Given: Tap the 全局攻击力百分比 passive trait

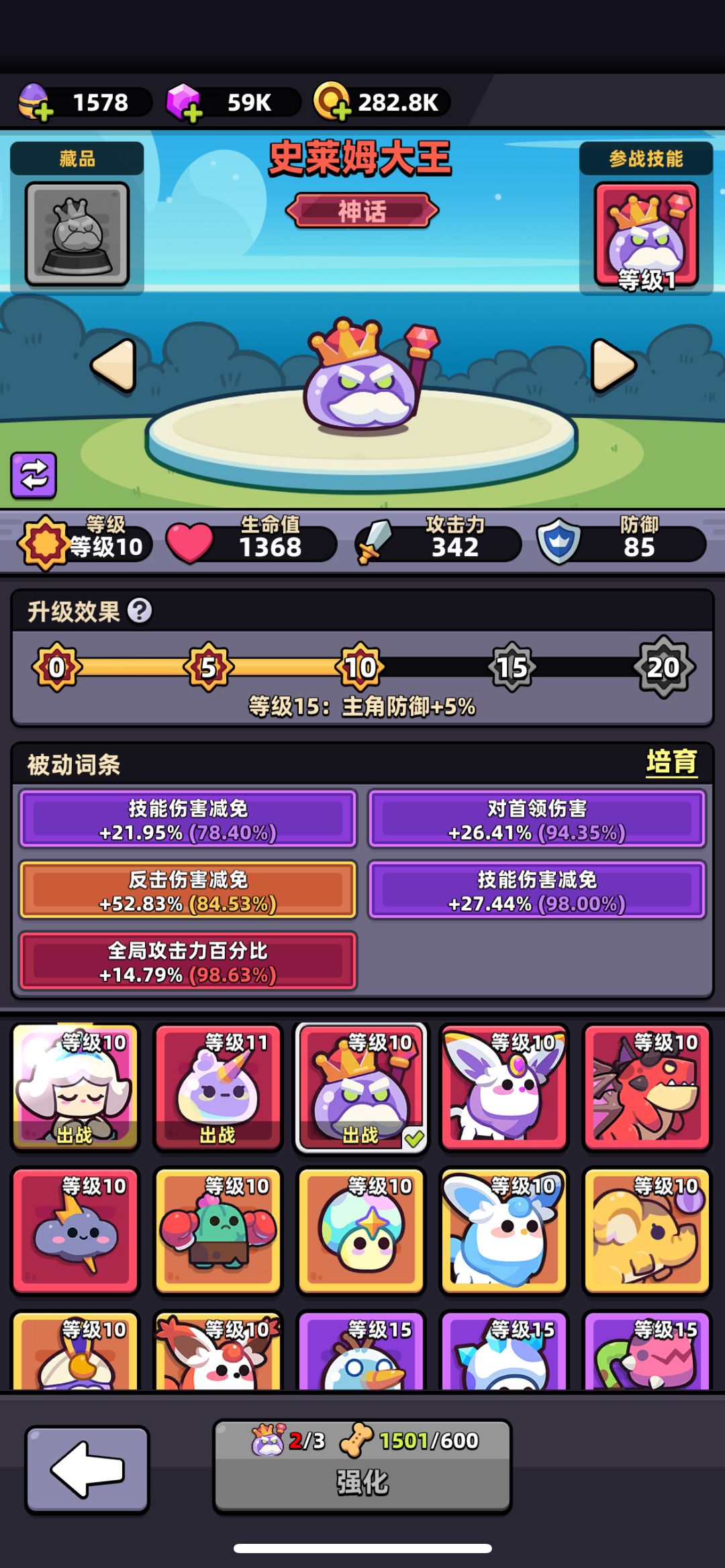Looking at the screenshot, I should point(188,961).
